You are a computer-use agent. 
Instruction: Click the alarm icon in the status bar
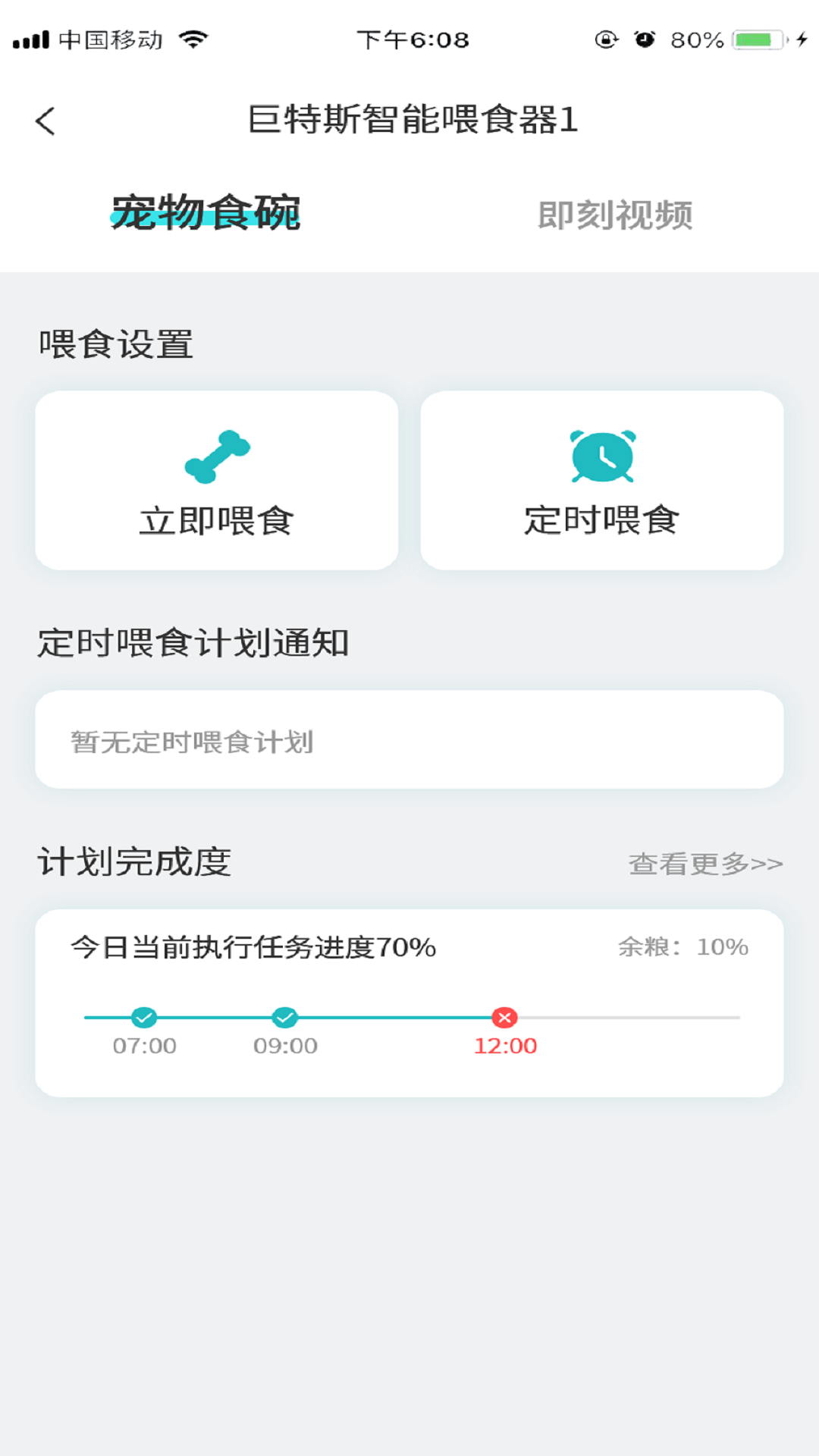pos(644,39)
